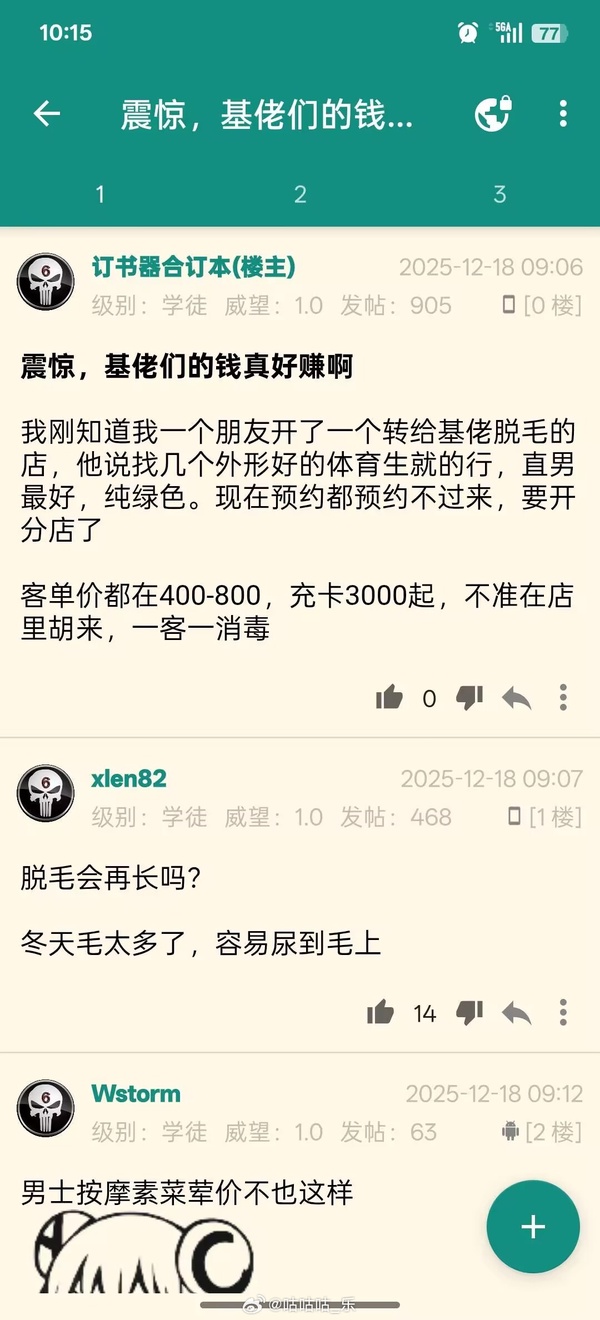Open more options for 订书器合订本's post

(x=564, y=698)
